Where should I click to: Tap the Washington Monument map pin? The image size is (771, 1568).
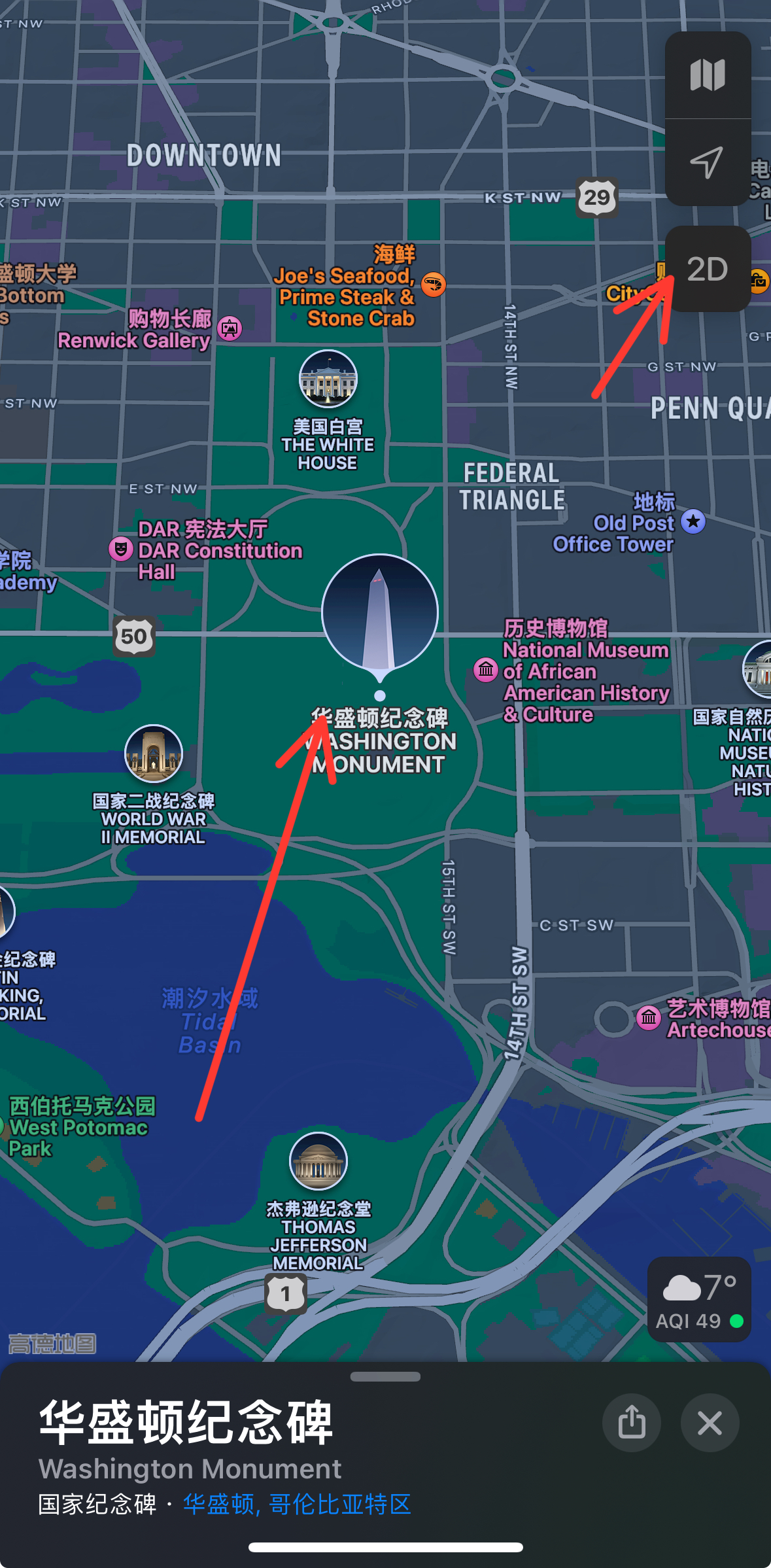point(380,612)
